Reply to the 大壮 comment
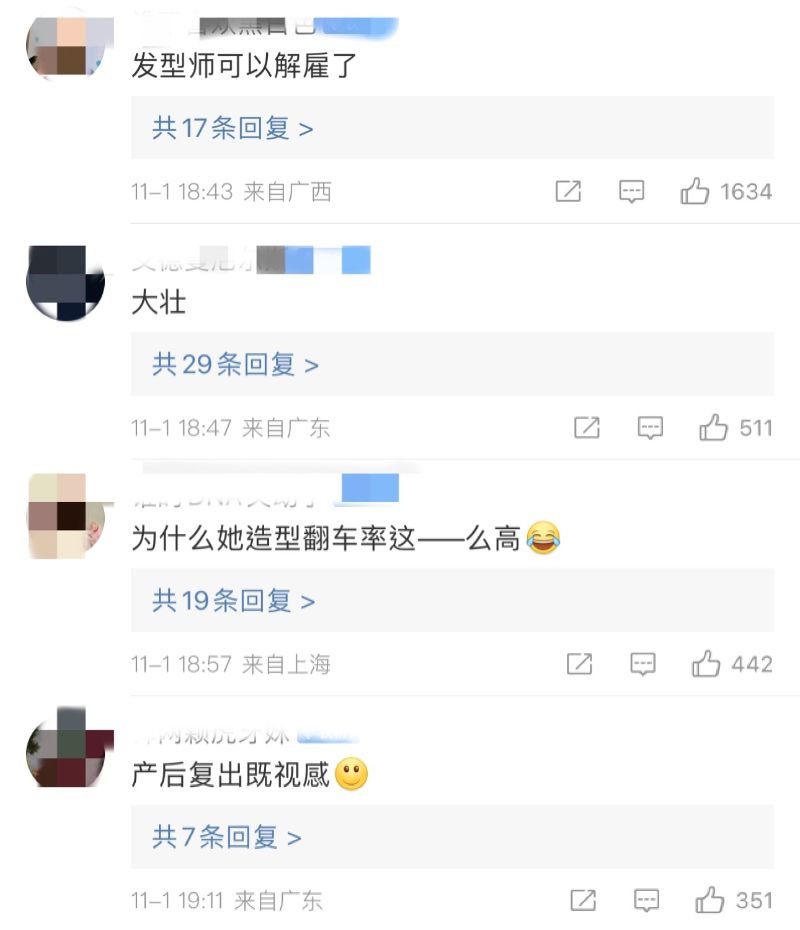This screenshot has height=930, width=800. tap(650, 428)
